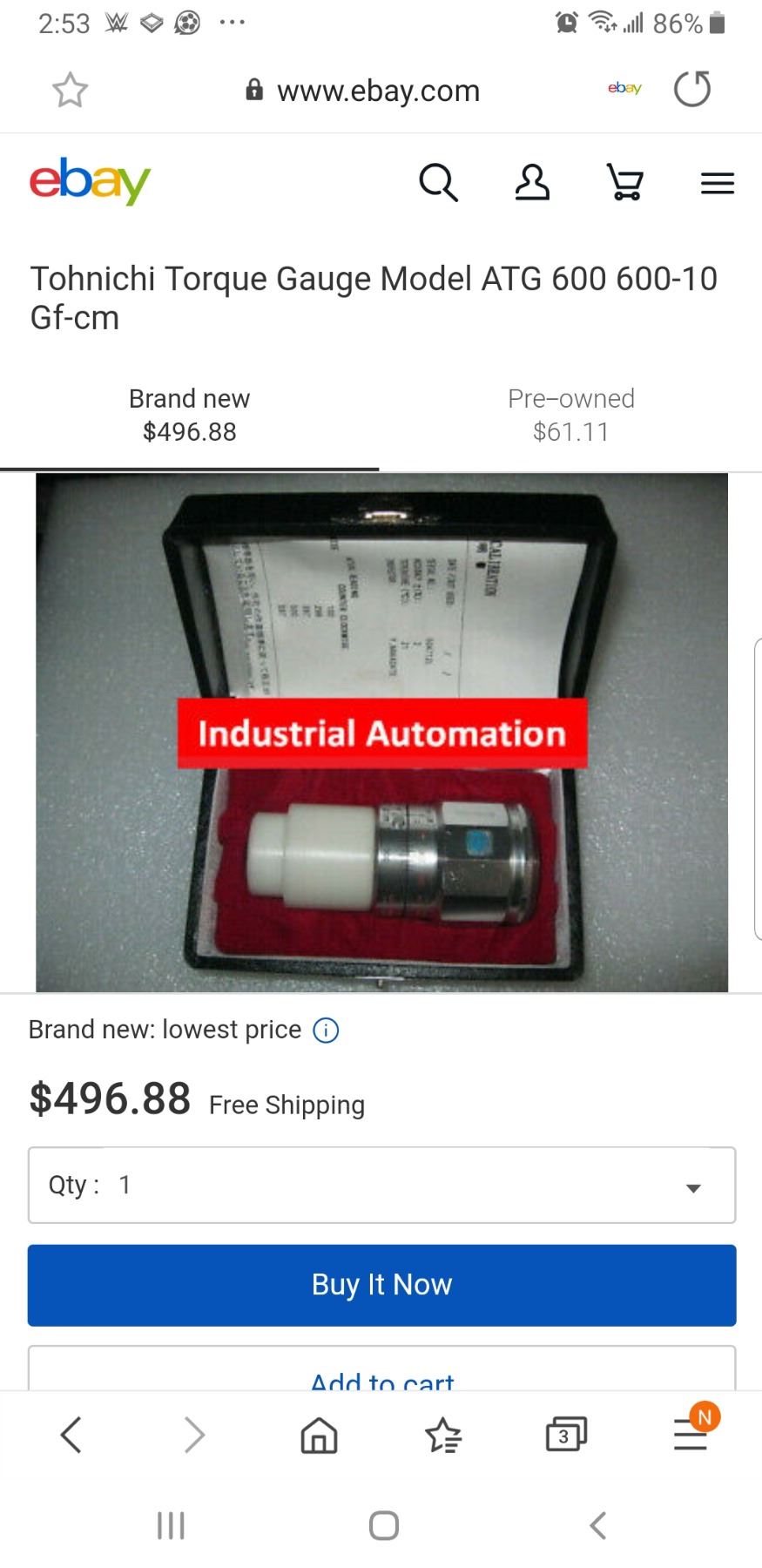This screenshot has height=1568, width=762.
Task: View the 3 open tabs
Action: [x=566, y=1435]
